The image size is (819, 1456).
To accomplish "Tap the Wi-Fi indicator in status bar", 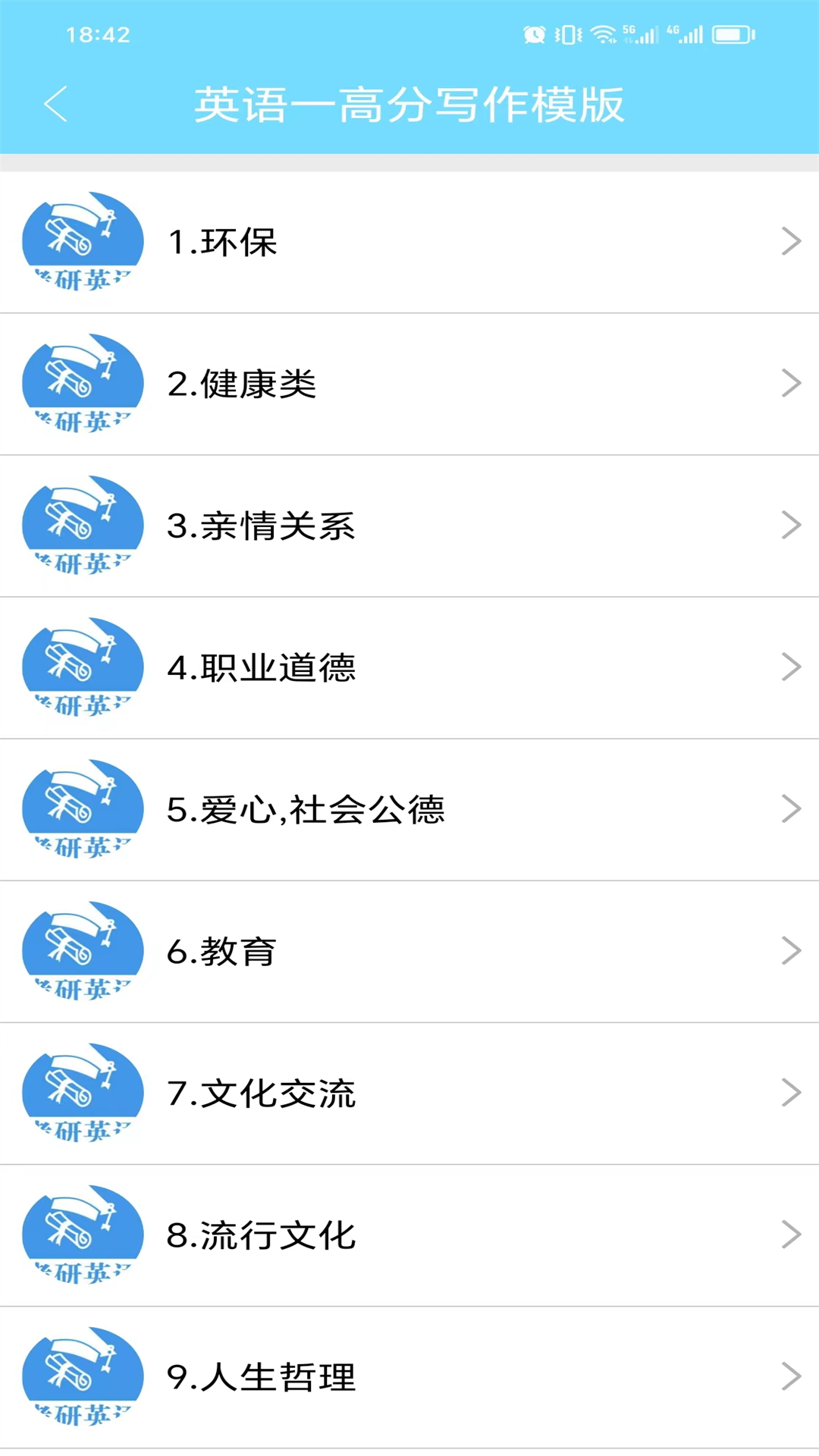I will pyautogui.click(x=603, y=33).
